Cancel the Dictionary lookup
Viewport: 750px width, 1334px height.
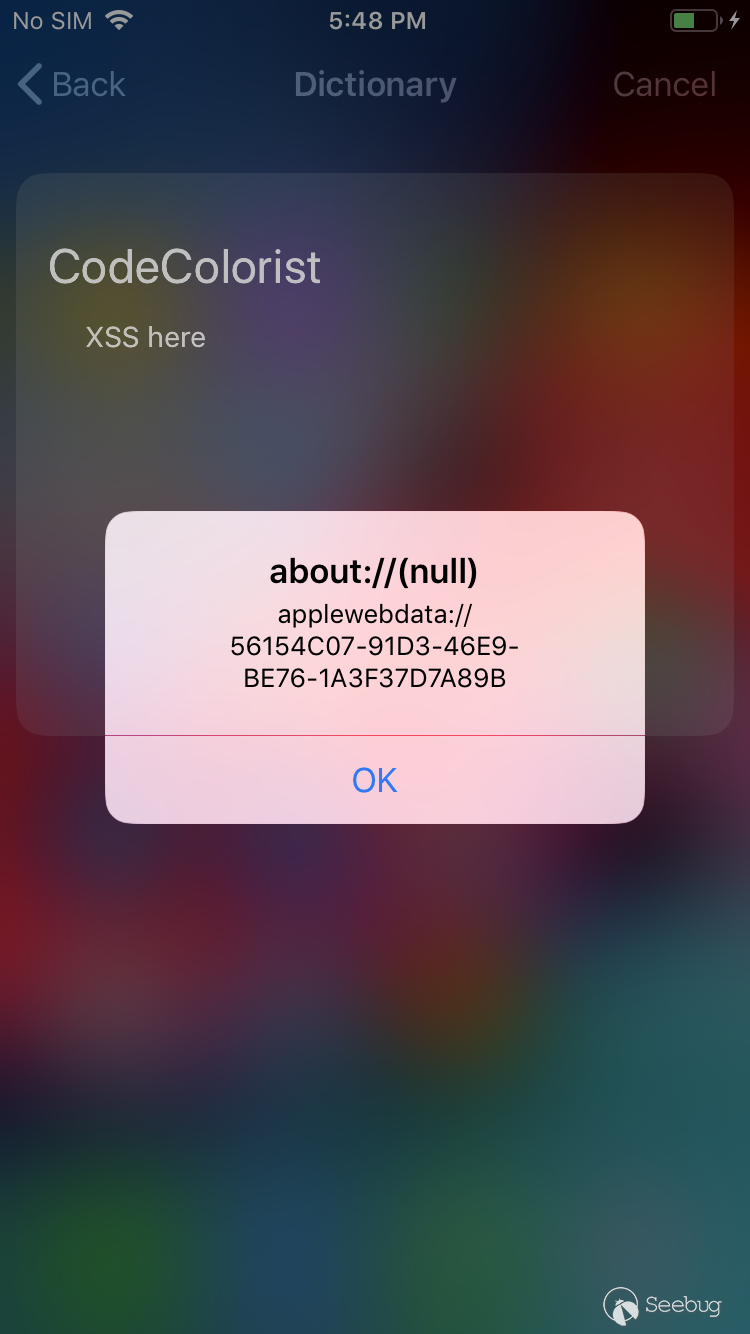click(x=664, y=85)
